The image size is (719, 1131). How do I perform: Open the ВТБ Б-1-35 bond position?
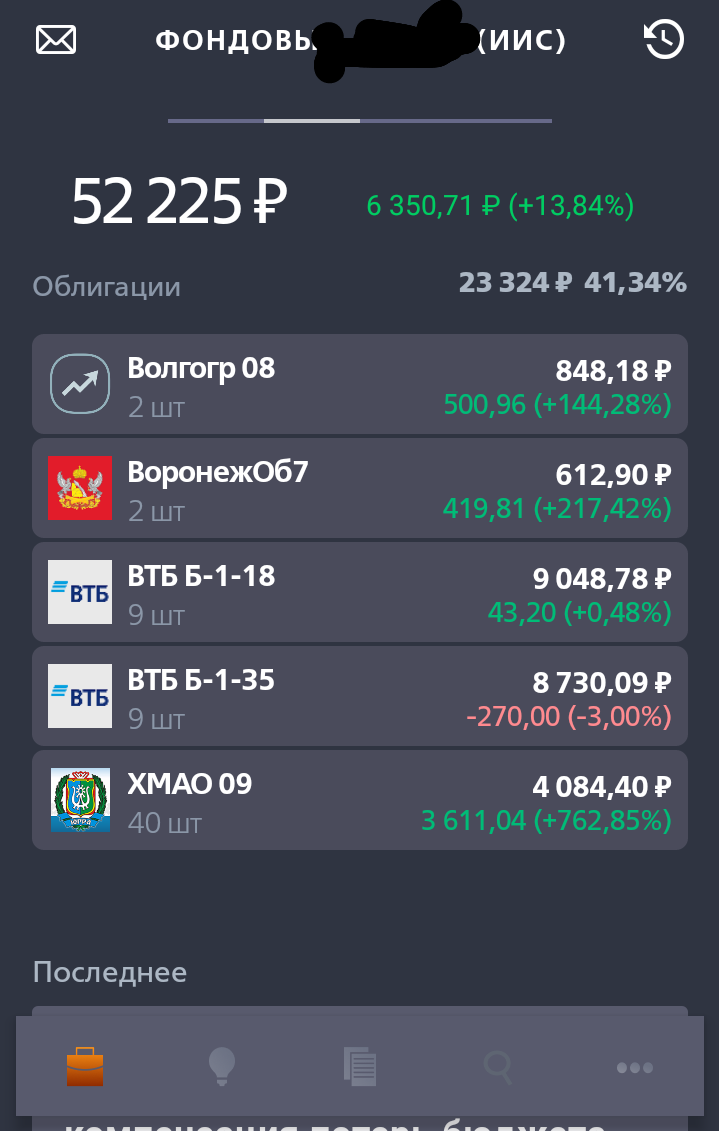click(x=360, y=696)
